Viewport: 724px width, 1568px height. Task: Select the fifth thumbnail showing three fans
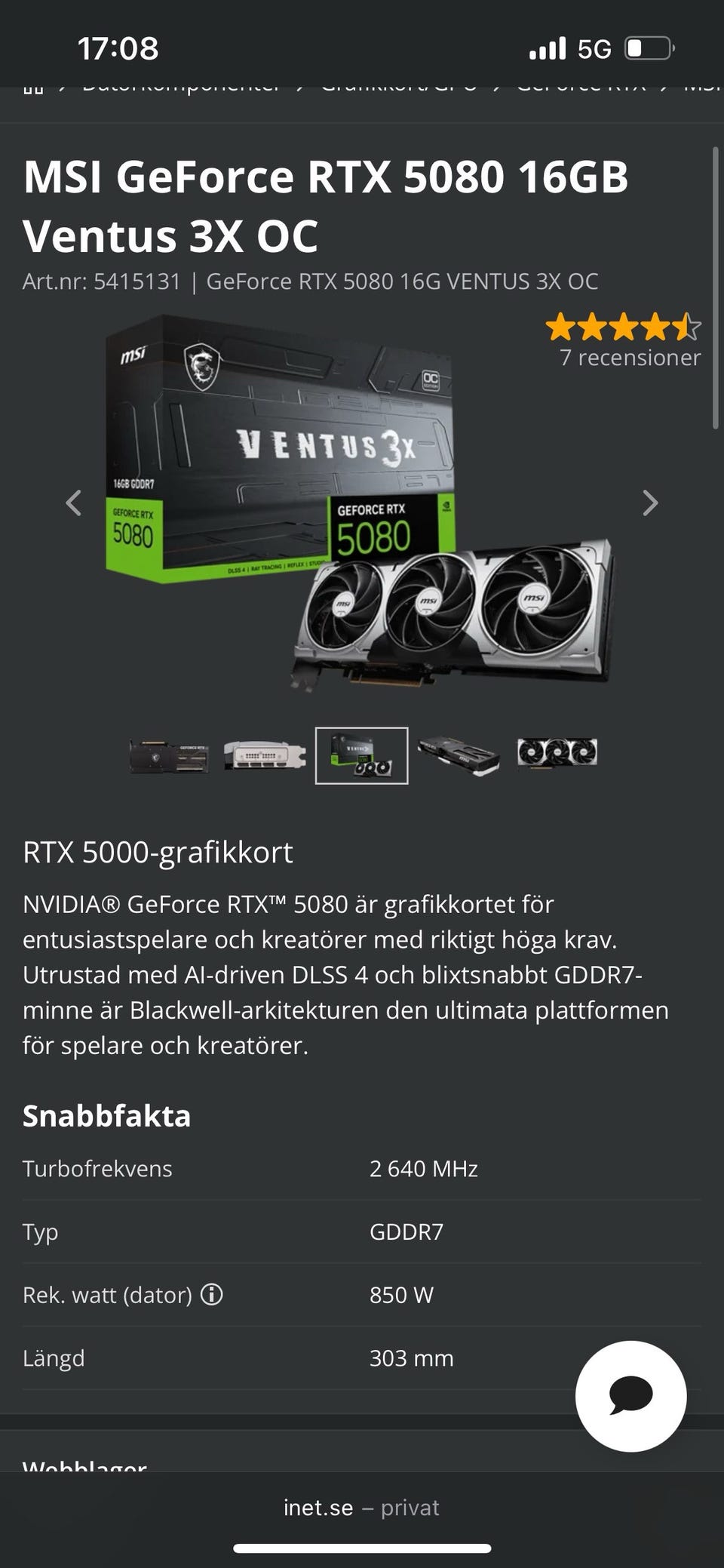pos(557,753)
